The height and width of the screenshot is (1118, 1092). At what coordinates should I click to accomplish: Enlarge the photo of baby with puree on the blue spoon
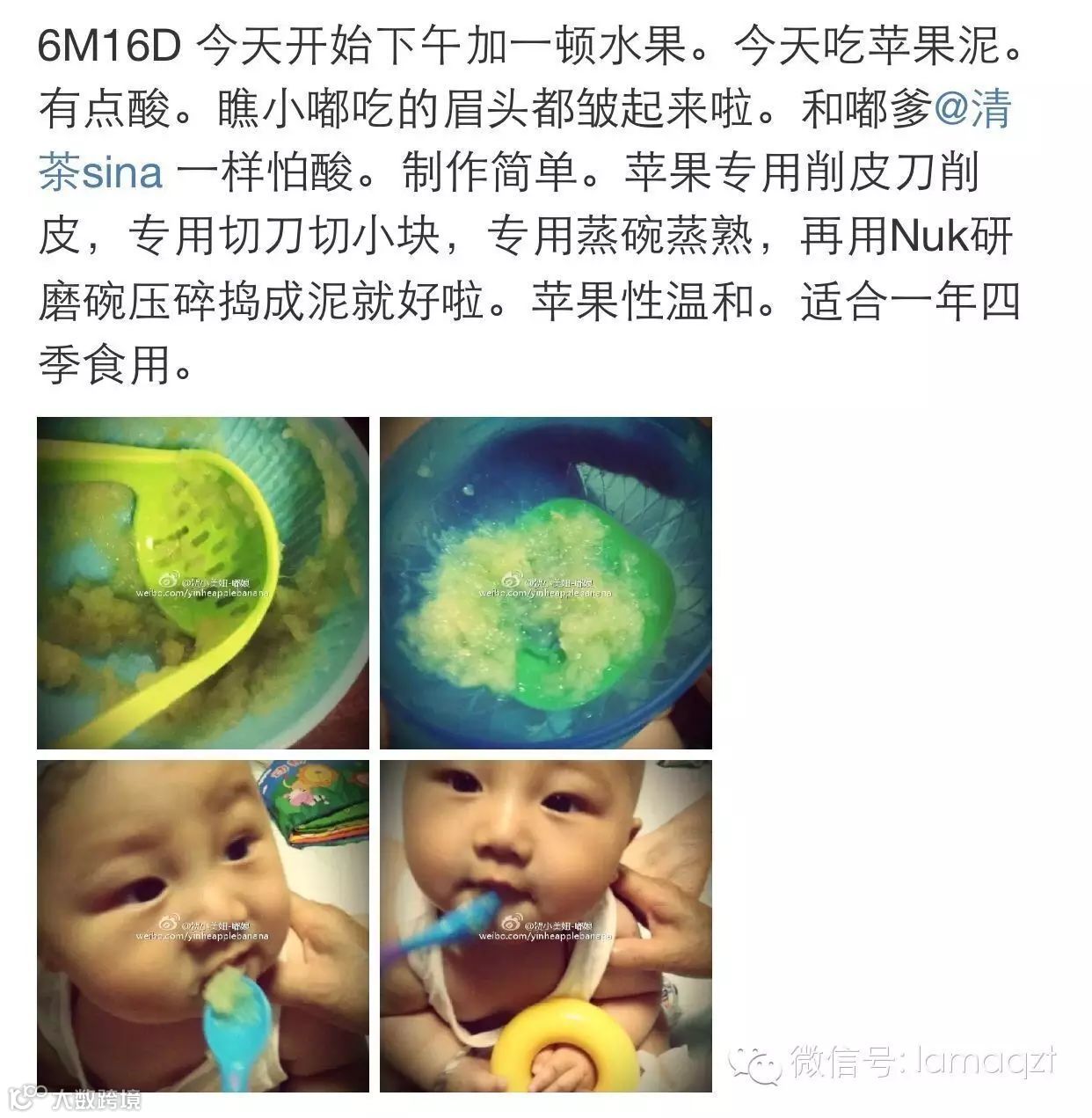coord(203,926)
